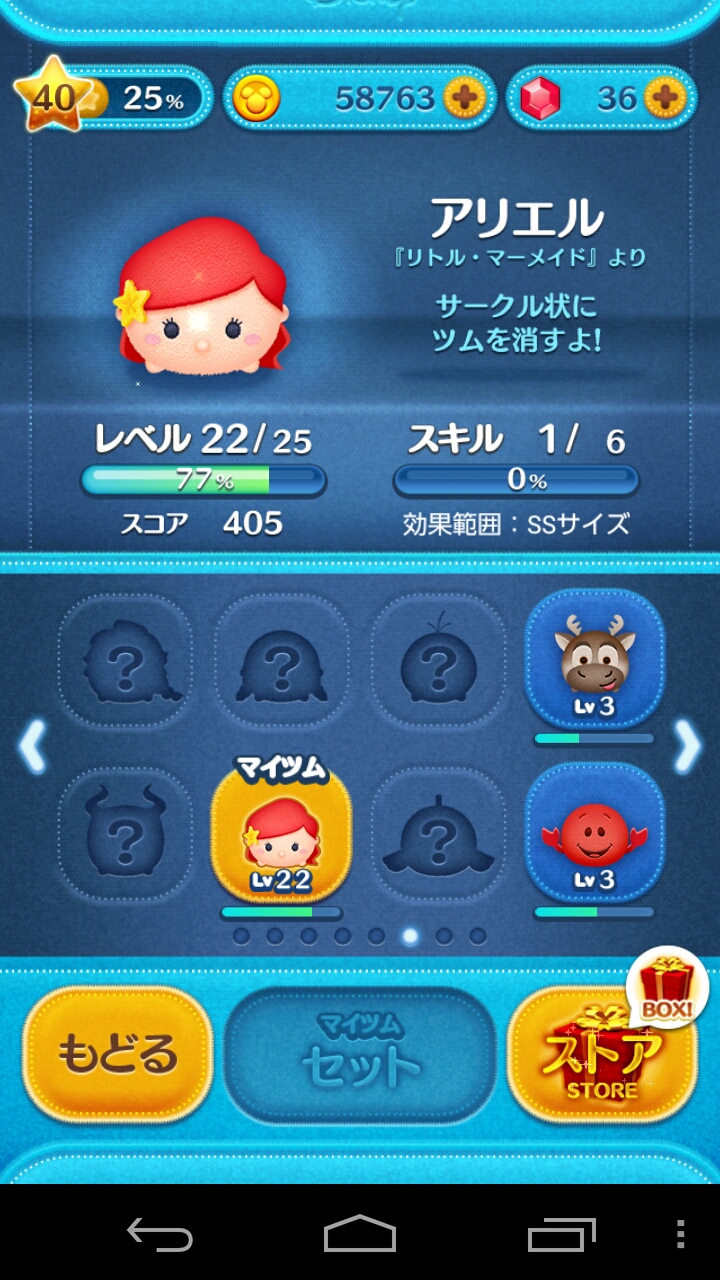Tap the マイツム セット button

(360, 1055)
